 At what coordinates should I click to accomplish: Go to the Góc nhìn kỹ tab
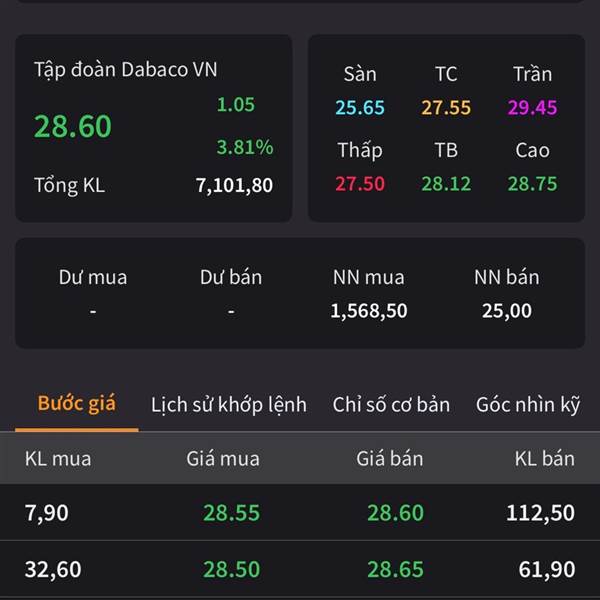528,405
